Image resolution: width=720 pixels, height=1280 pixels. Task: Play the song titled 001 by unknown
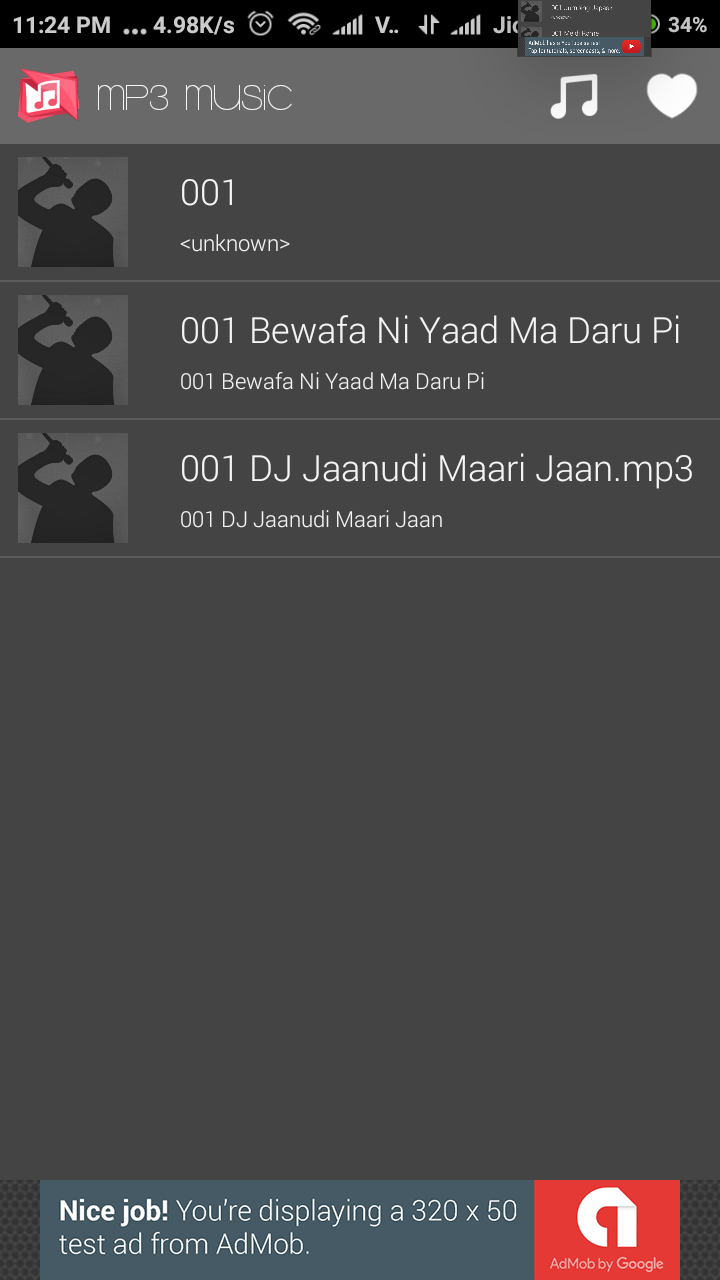click(x=360, y=212)
